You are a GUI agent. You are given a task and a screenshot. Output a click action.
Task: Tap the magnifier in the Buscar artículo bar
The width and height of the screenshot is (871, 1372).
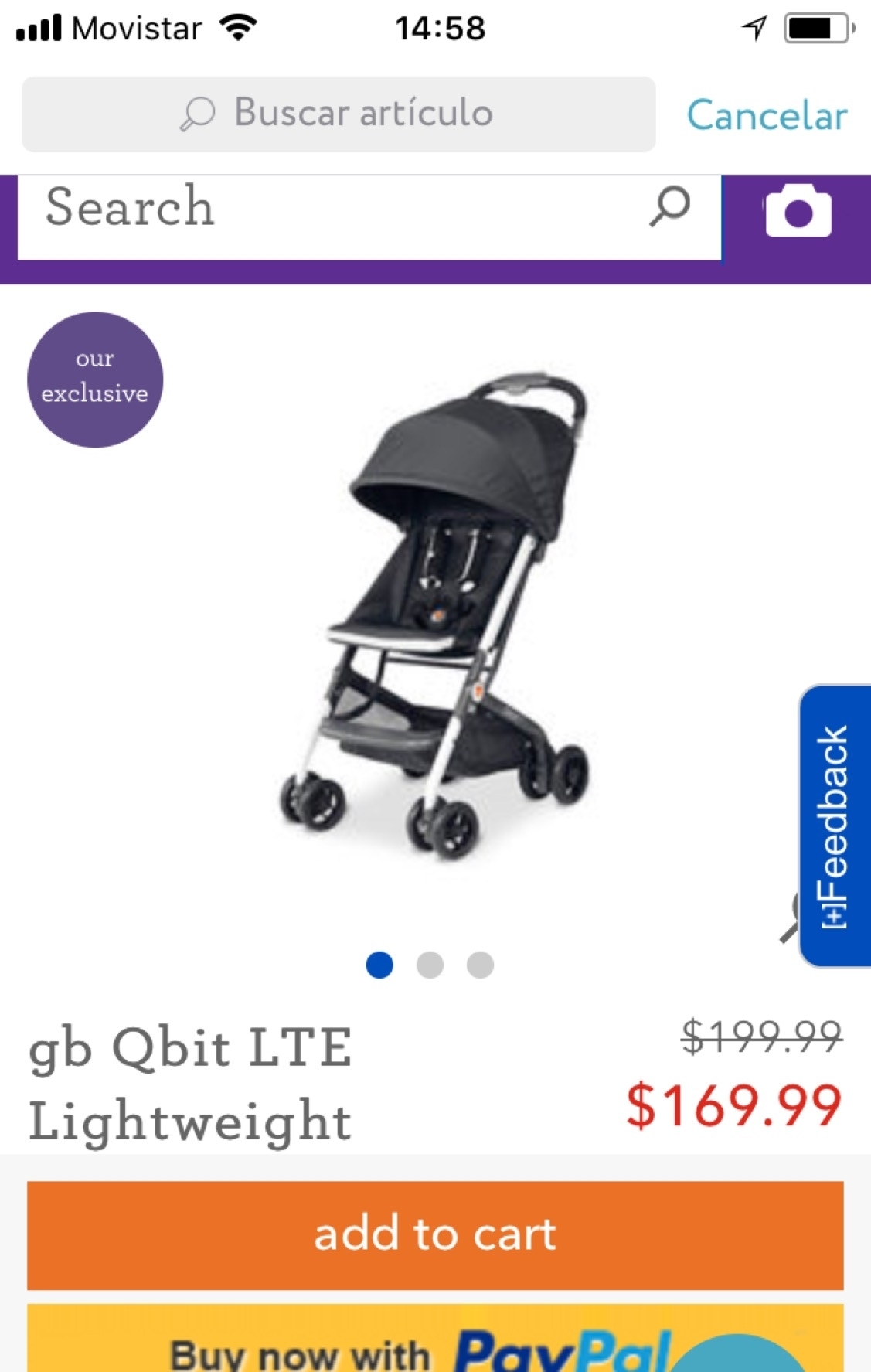[197, 114]
